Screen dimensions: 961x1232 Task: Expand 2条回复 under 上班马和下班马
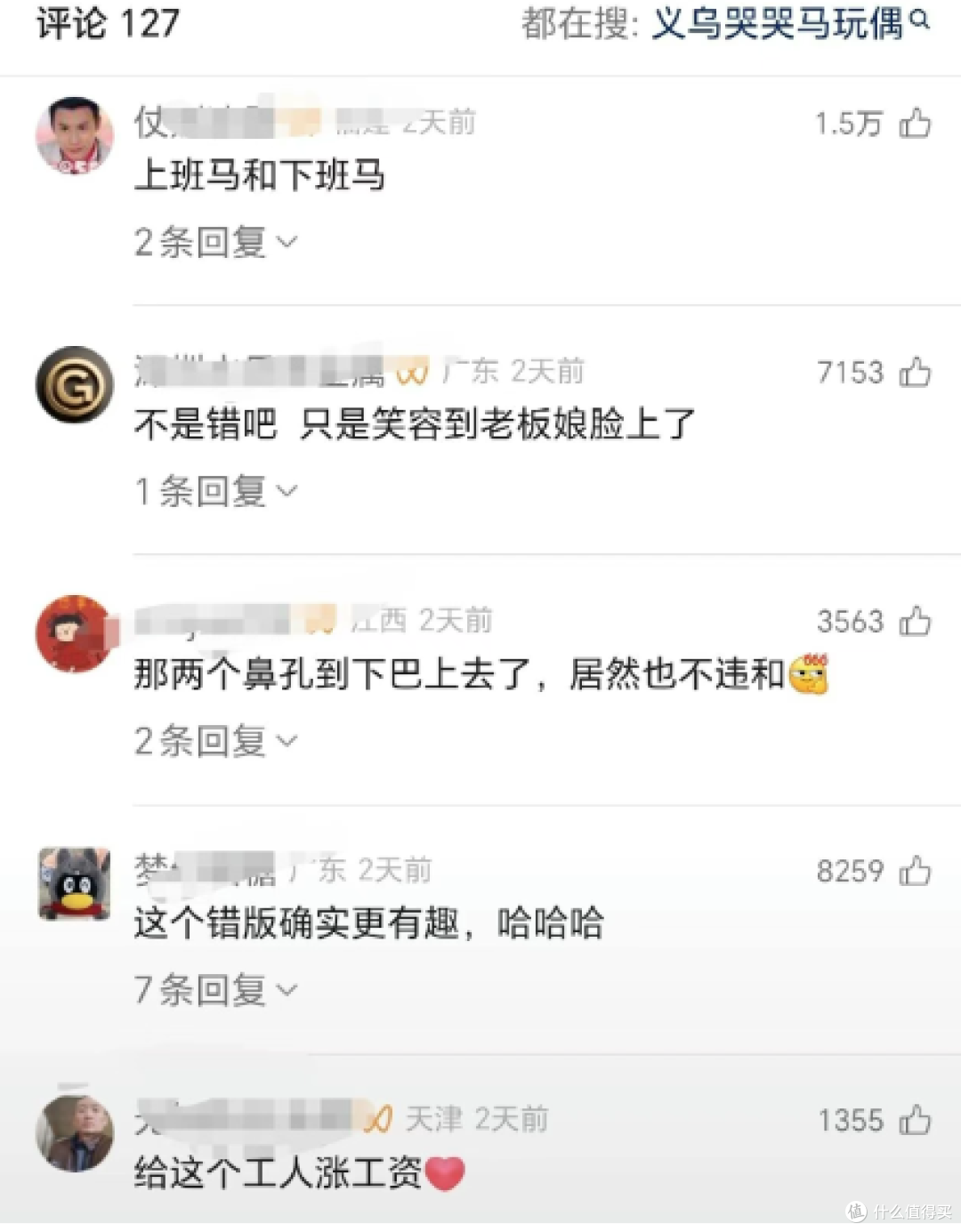click(x=215, y=242)
